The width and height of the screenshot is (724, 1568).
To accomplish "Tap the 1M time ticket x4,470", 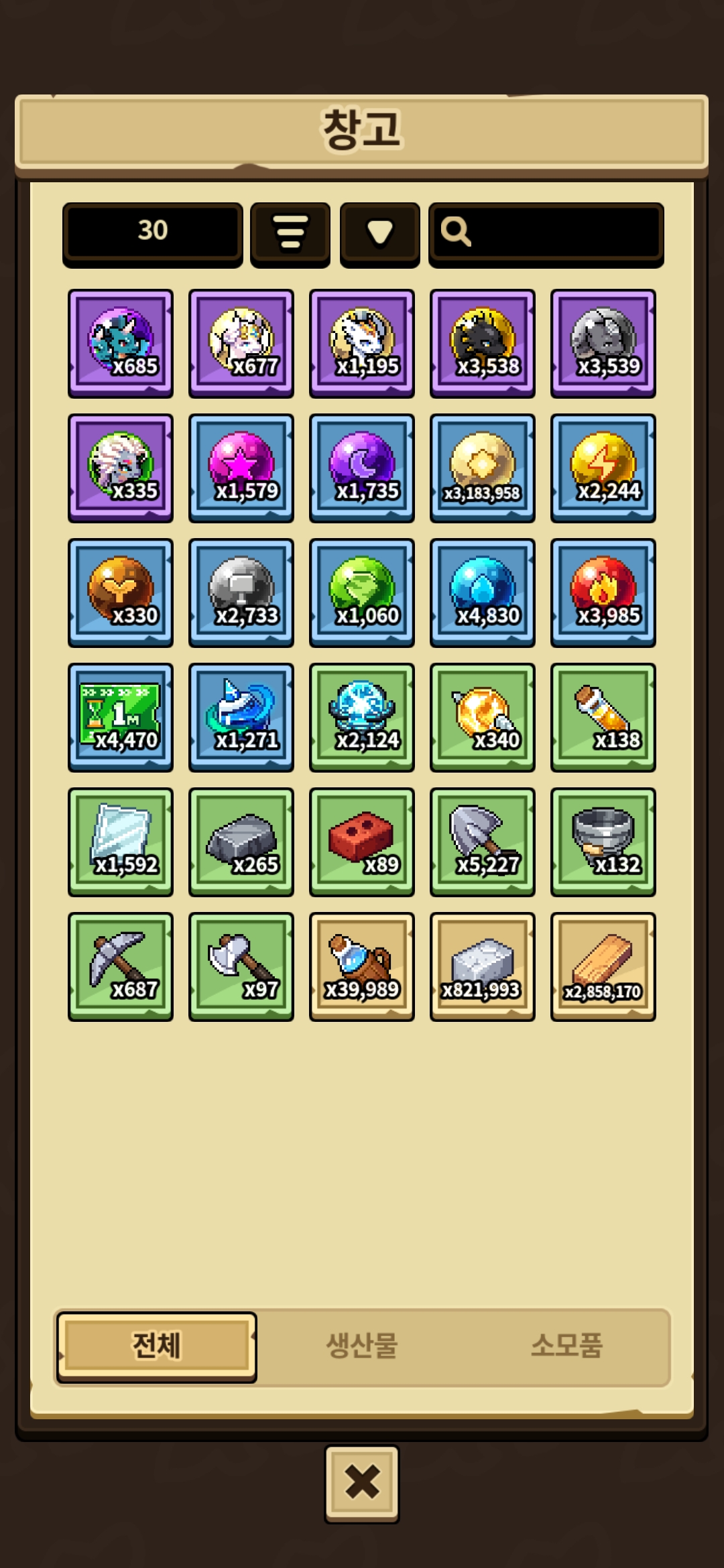I will point(121,716).
